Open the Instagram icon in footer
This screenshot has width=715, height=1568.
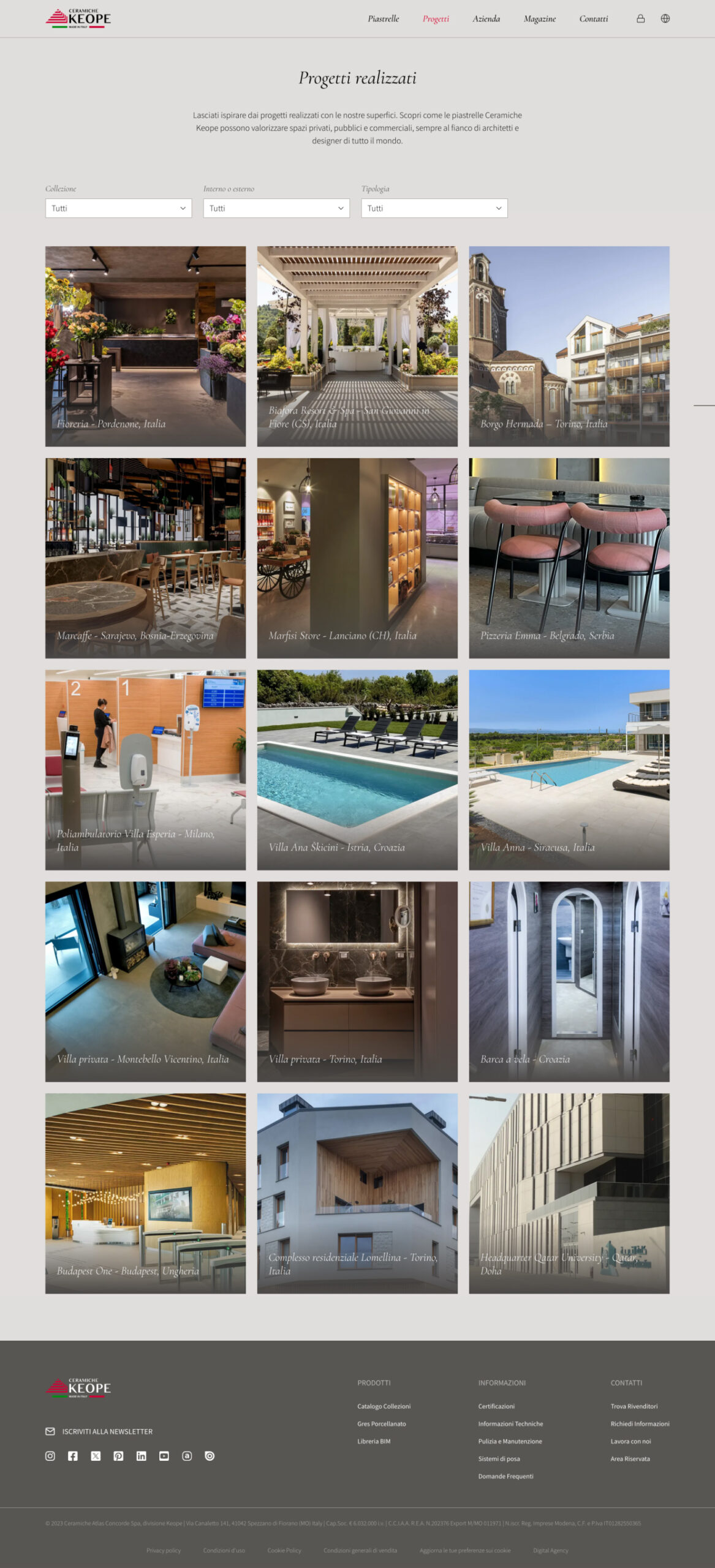[50, 1456]
